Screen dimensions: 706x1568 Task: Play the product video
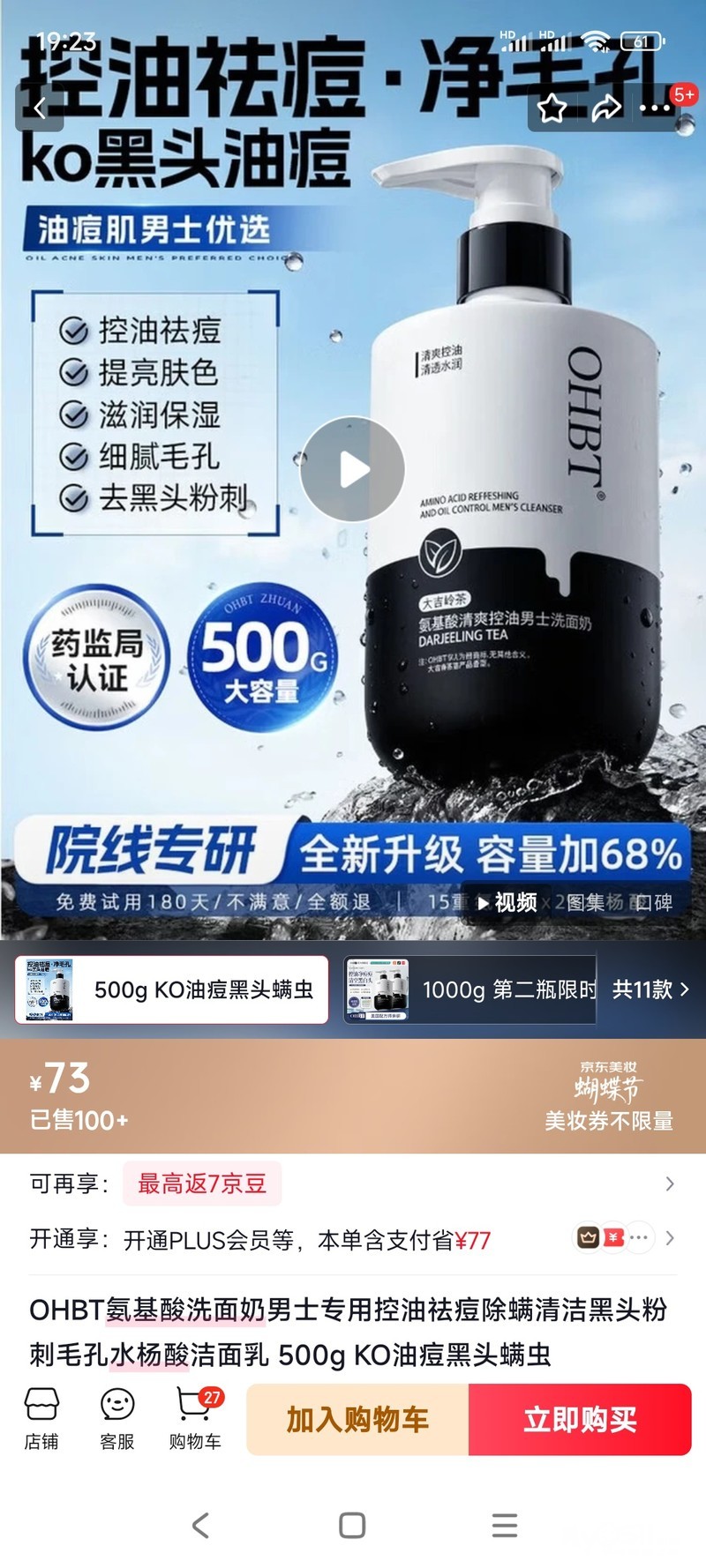(x=352, y=469)
